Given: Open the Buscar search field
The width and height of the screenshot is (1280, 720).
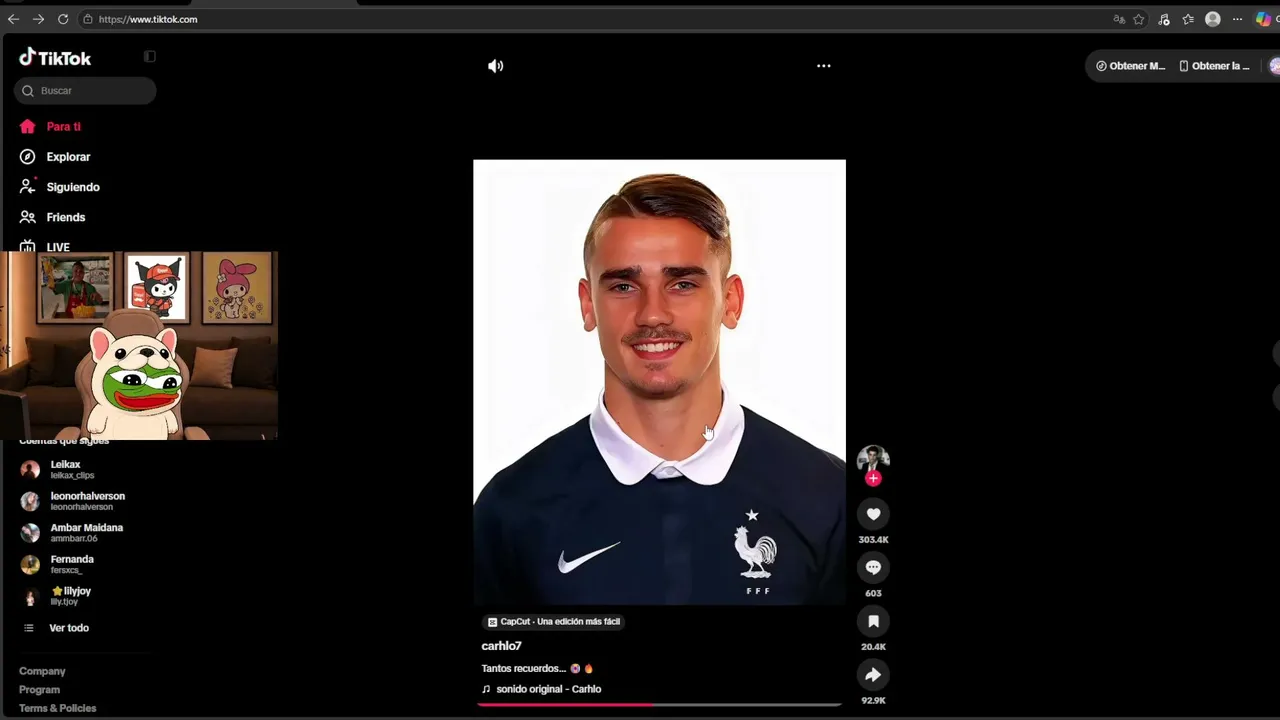Looking at the screenshot, I should (x=85, y=91).
